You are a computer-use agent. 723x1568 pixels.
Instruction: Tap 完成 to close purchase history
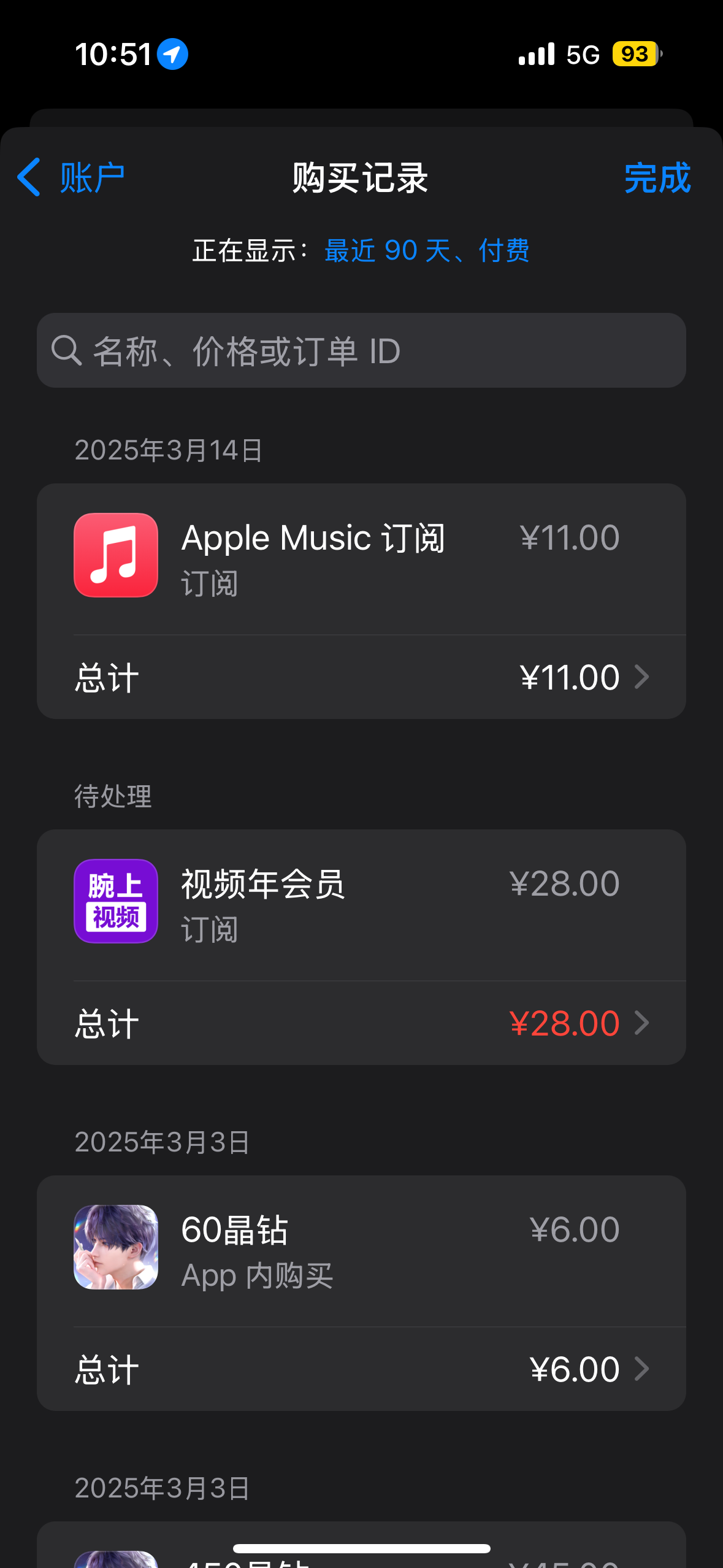pos(657,178)
